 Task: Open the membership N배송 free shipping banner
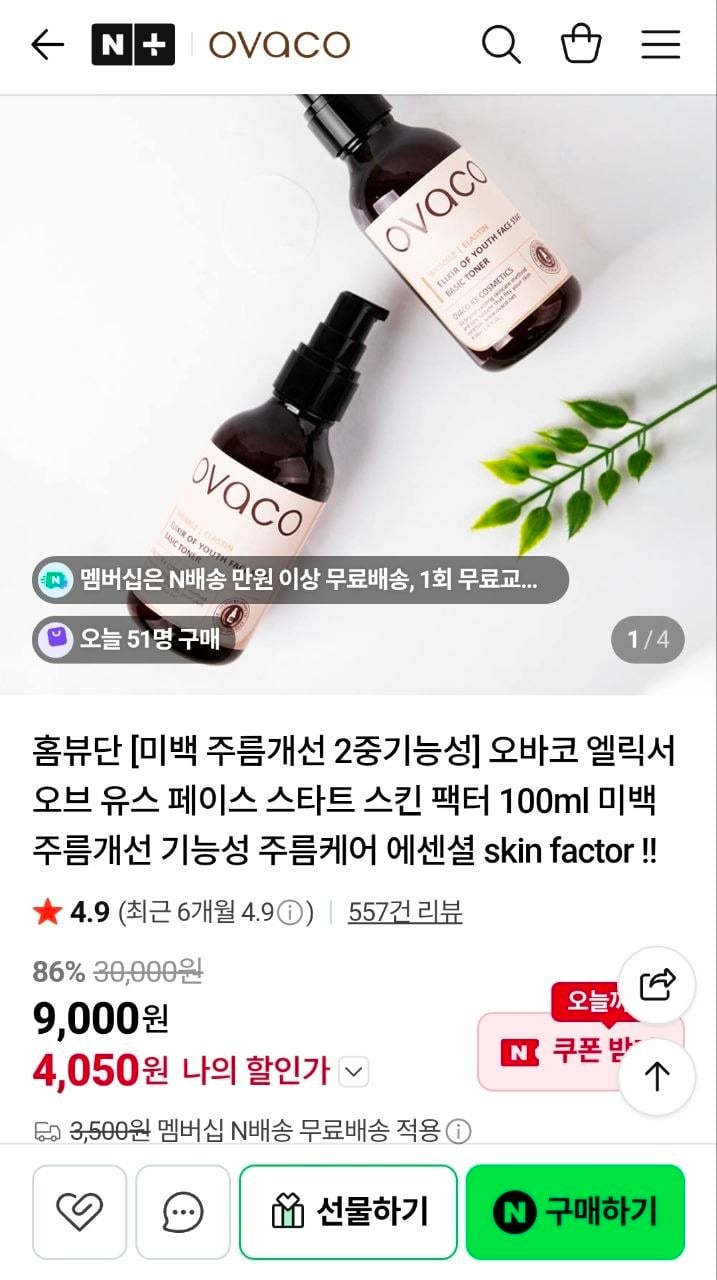pos(300,580)
